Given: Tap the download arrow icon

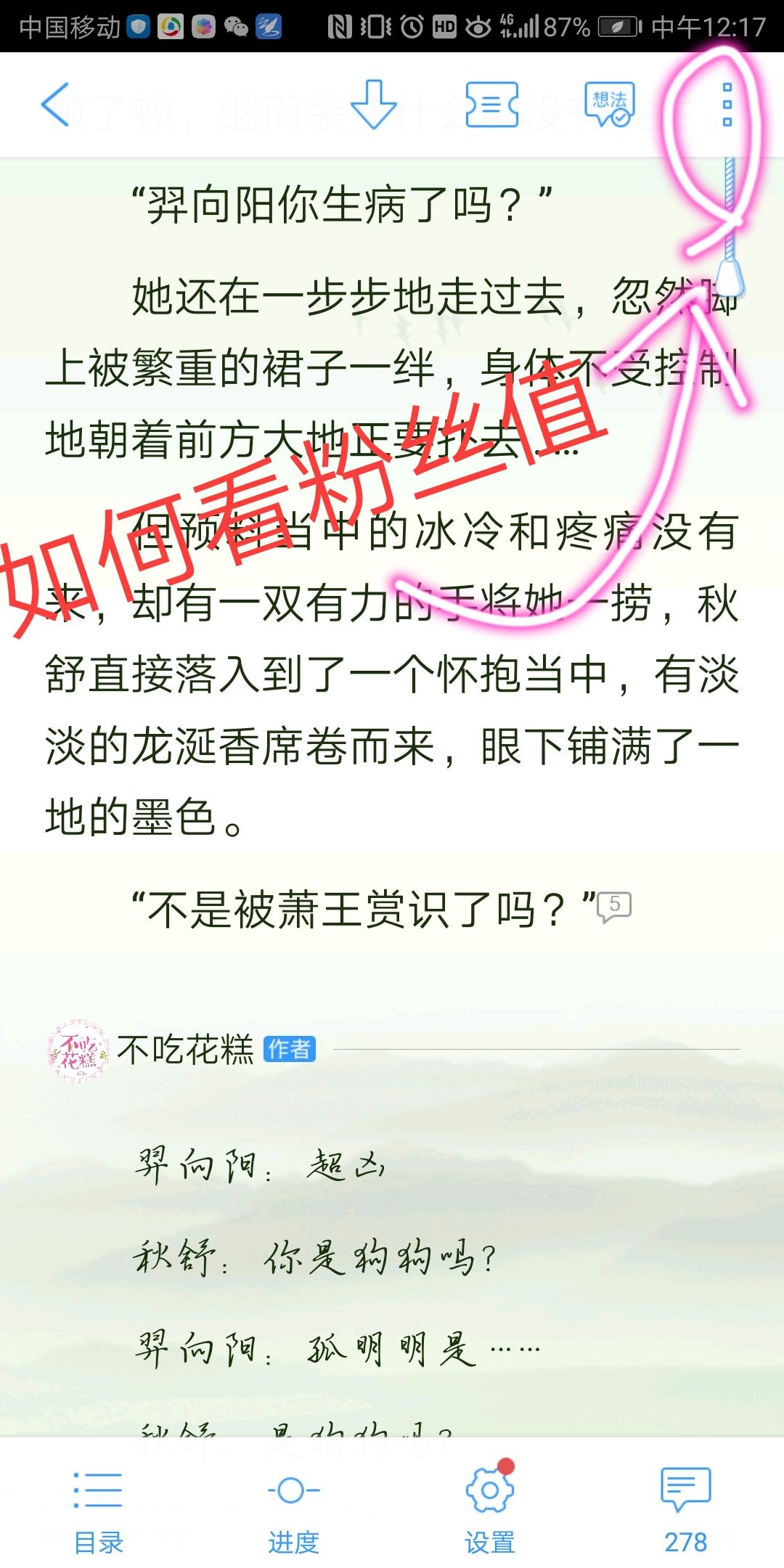Looking at the screenshot, I should (x=374, y=105).
